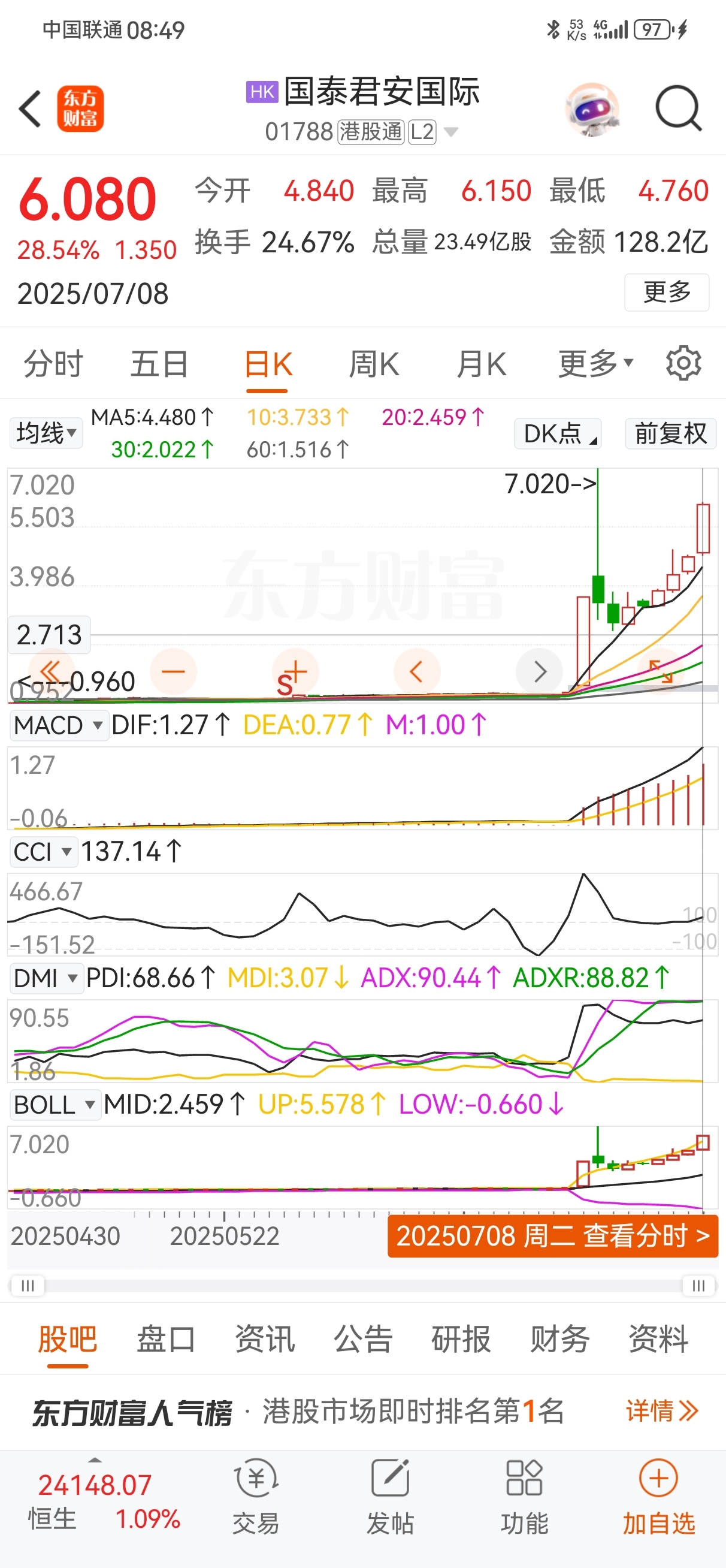726x1568 pixels.
Task: Zoom out chart with minus button
Action: point(174,671)
